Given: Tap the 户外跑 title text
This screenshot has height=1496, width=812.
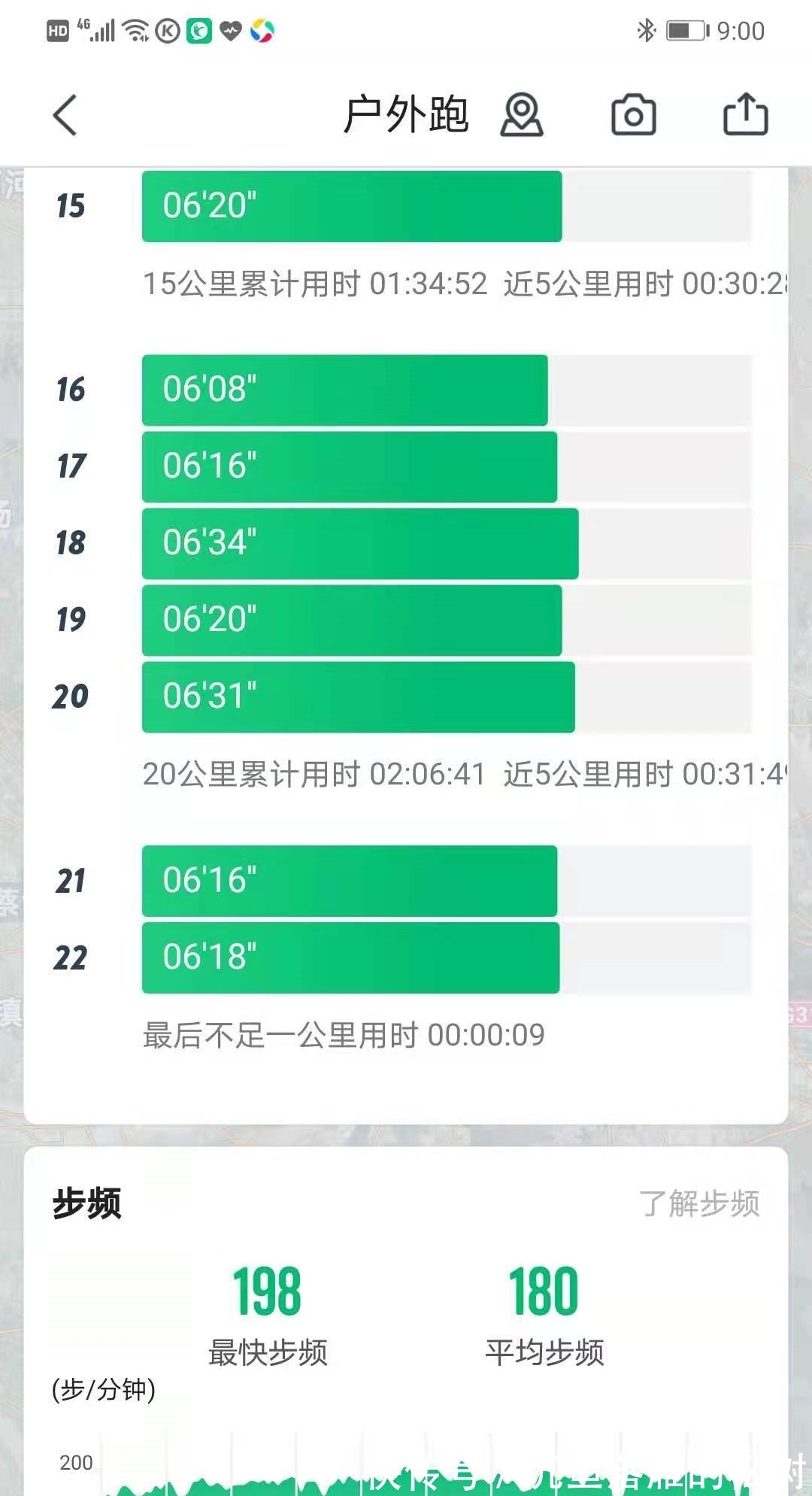Looking at the screenshot, I should click(408, 114).
